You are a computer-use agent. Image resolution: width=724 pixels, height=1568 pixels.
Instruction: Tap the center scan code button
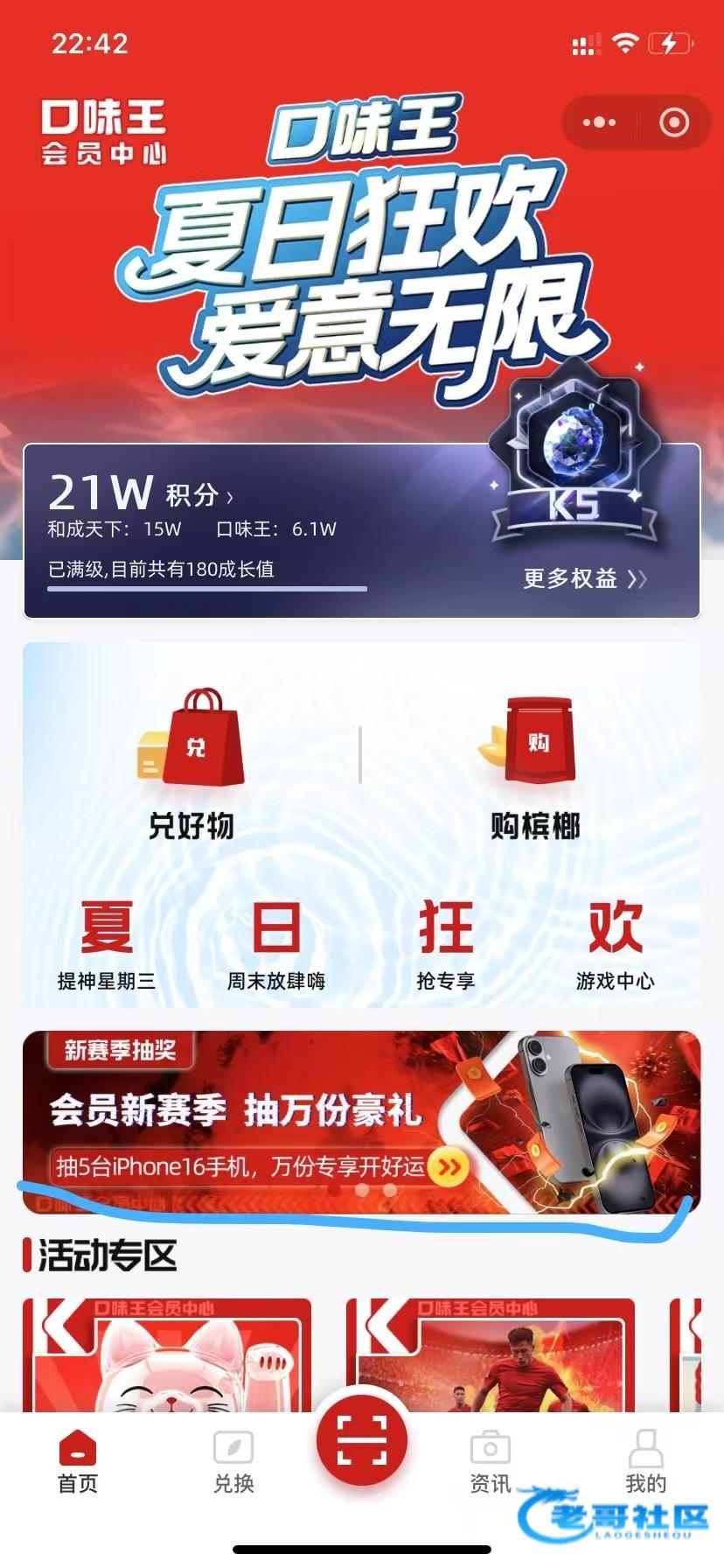pos(362,1441)
